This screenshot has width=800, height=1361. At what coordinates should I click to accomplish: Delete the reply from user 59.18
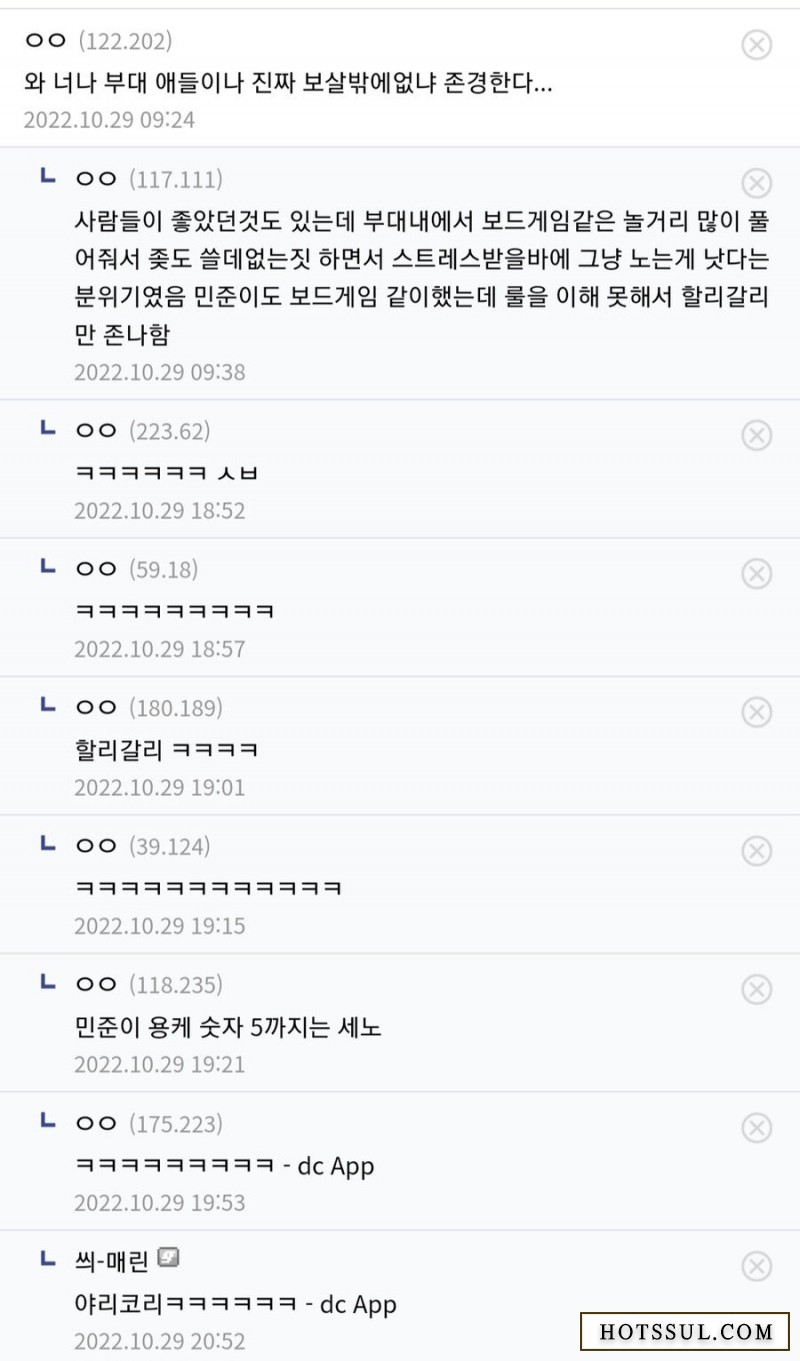756,573
